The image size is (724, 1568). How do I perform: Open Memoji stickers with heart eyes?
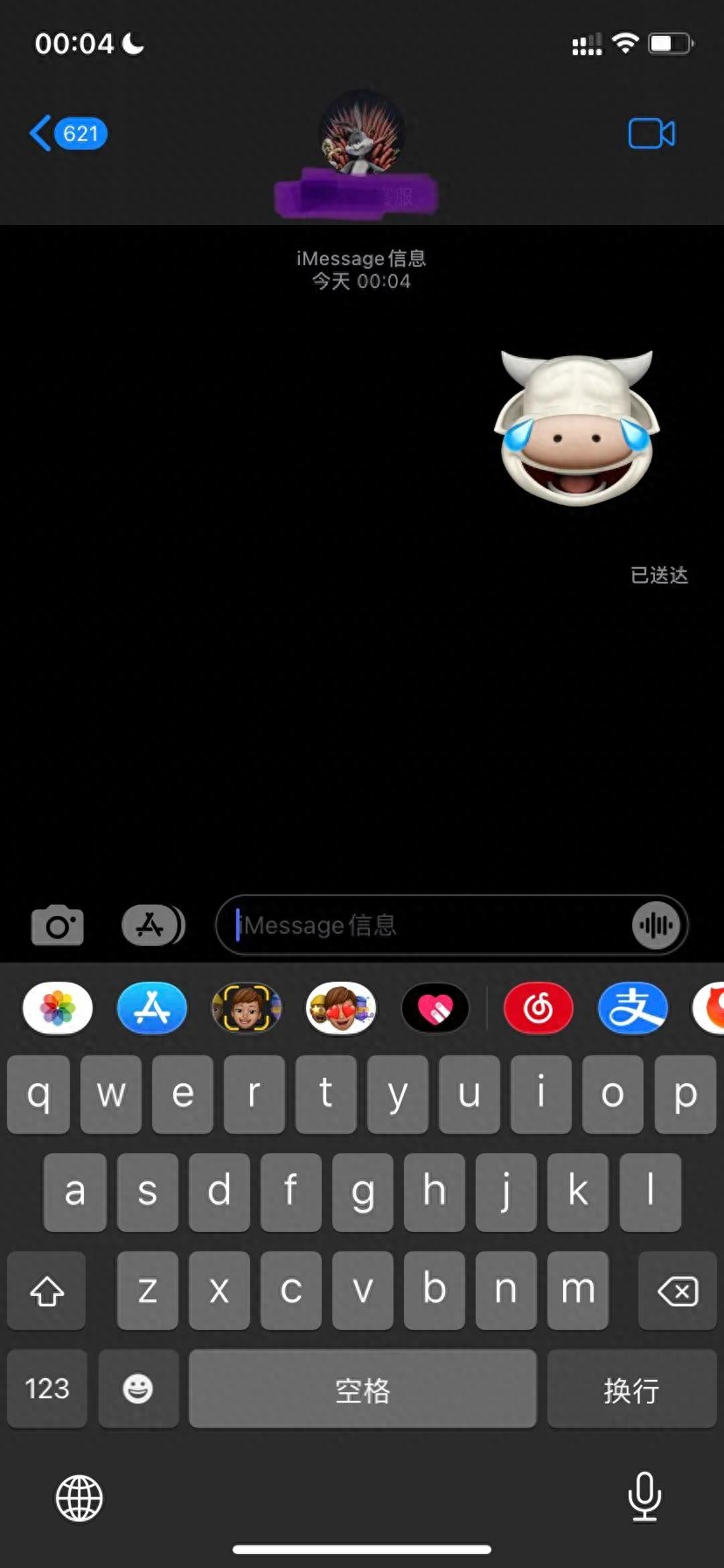341,1009
